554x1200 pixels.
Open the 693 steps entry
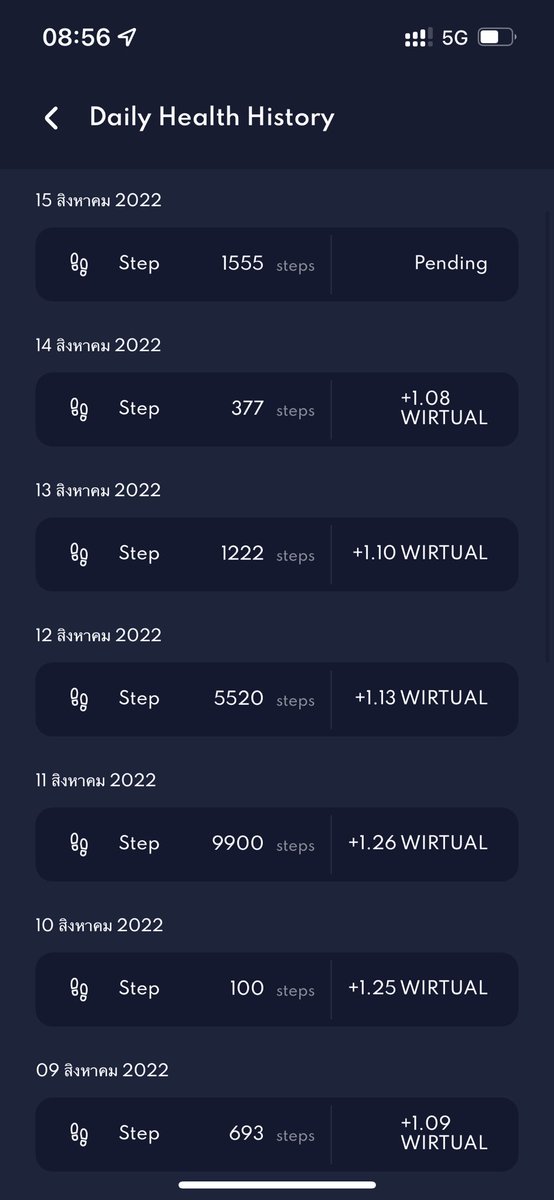[277, 1134]
